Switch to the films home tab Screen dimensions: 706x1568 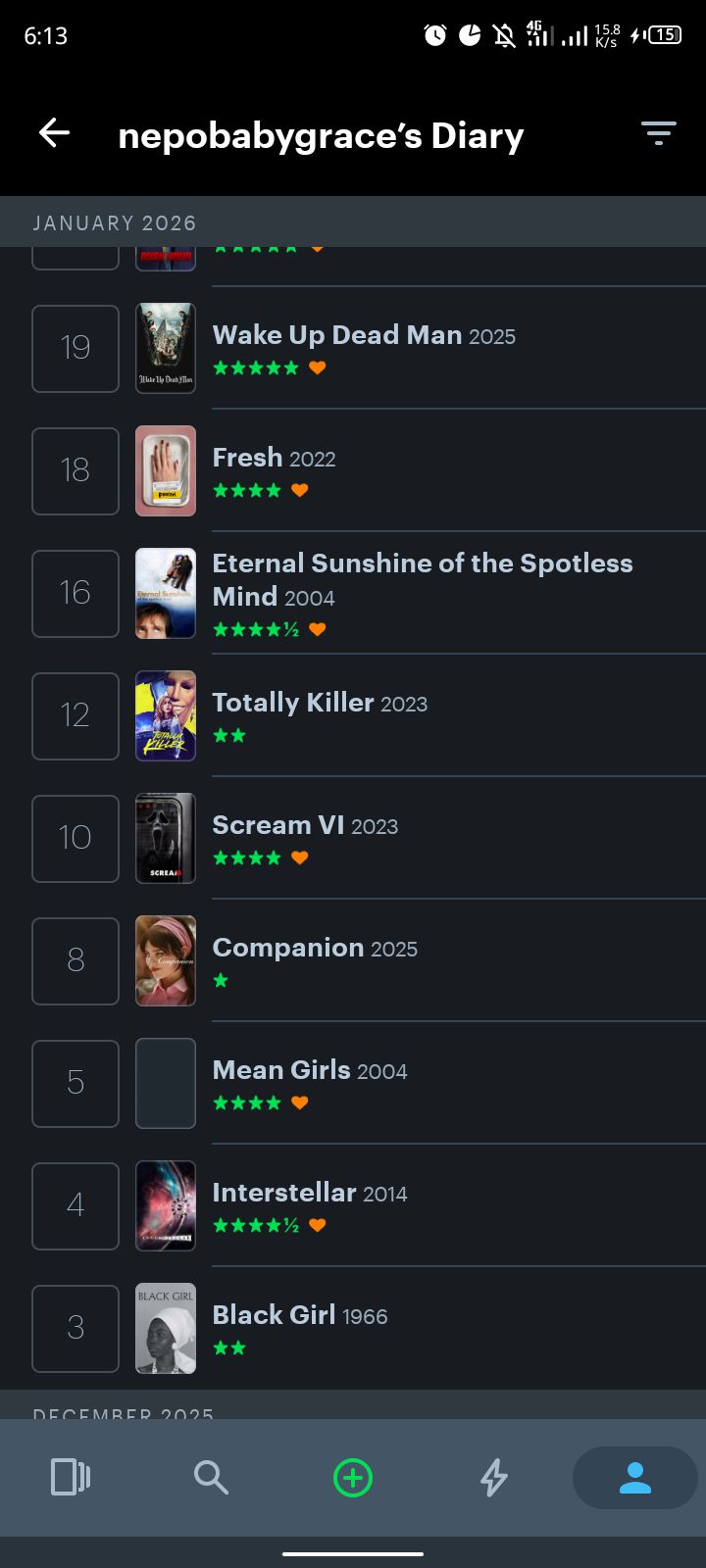coord(71,1477)
